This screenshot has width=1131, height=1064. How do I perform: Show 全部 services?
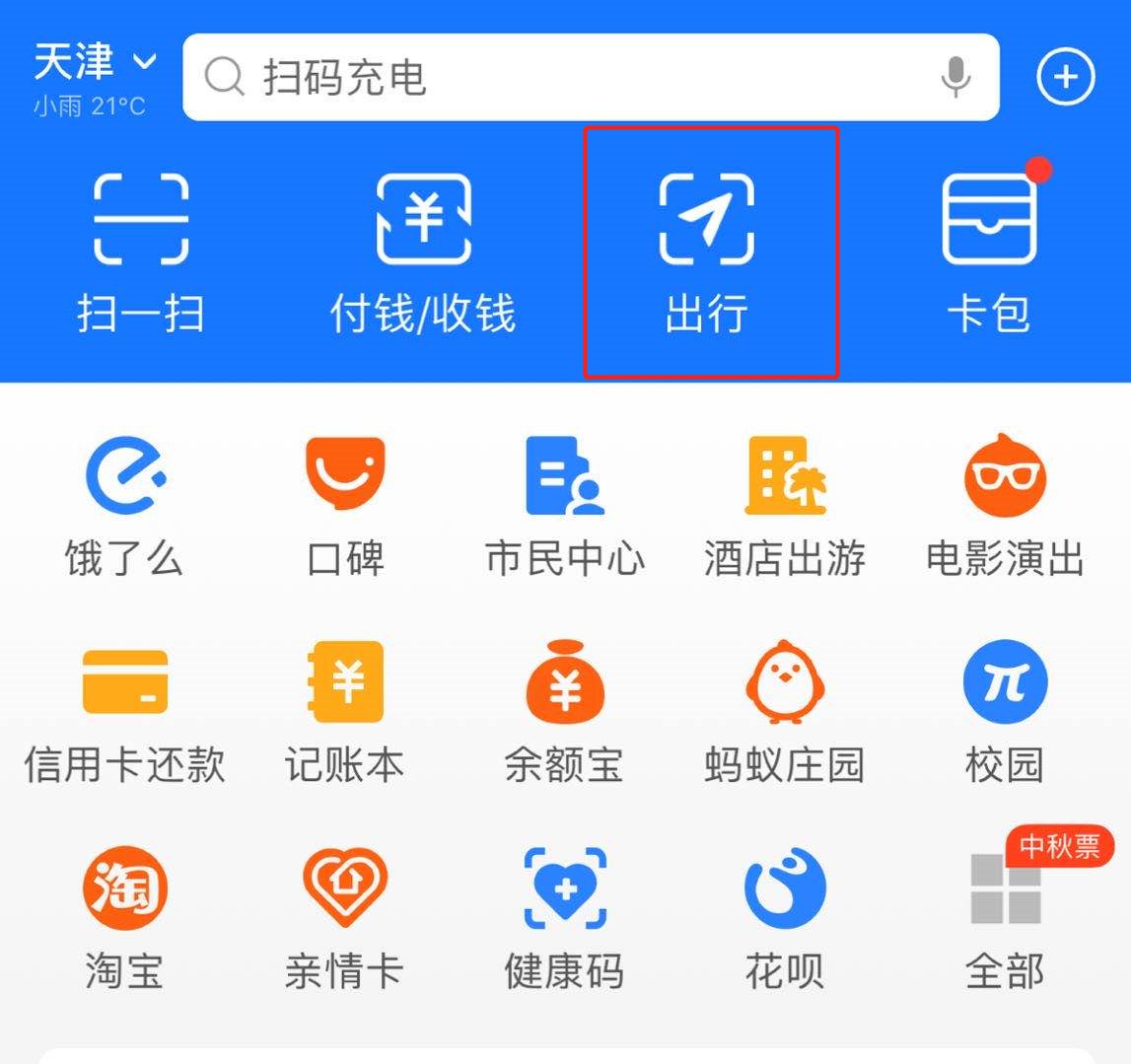tap(1005, 917)
